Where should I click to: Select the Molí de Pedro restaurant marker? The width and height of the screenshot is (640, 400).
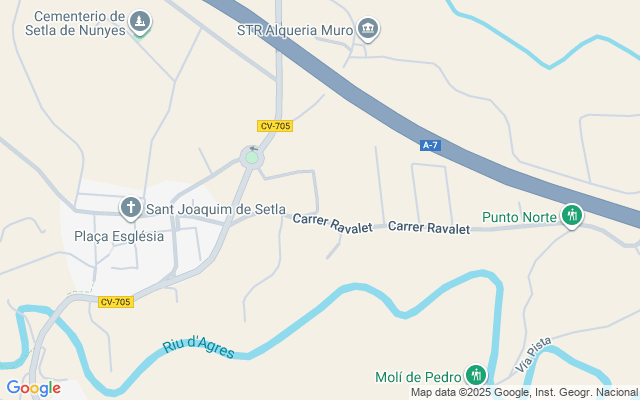click(x=476, y=375)
